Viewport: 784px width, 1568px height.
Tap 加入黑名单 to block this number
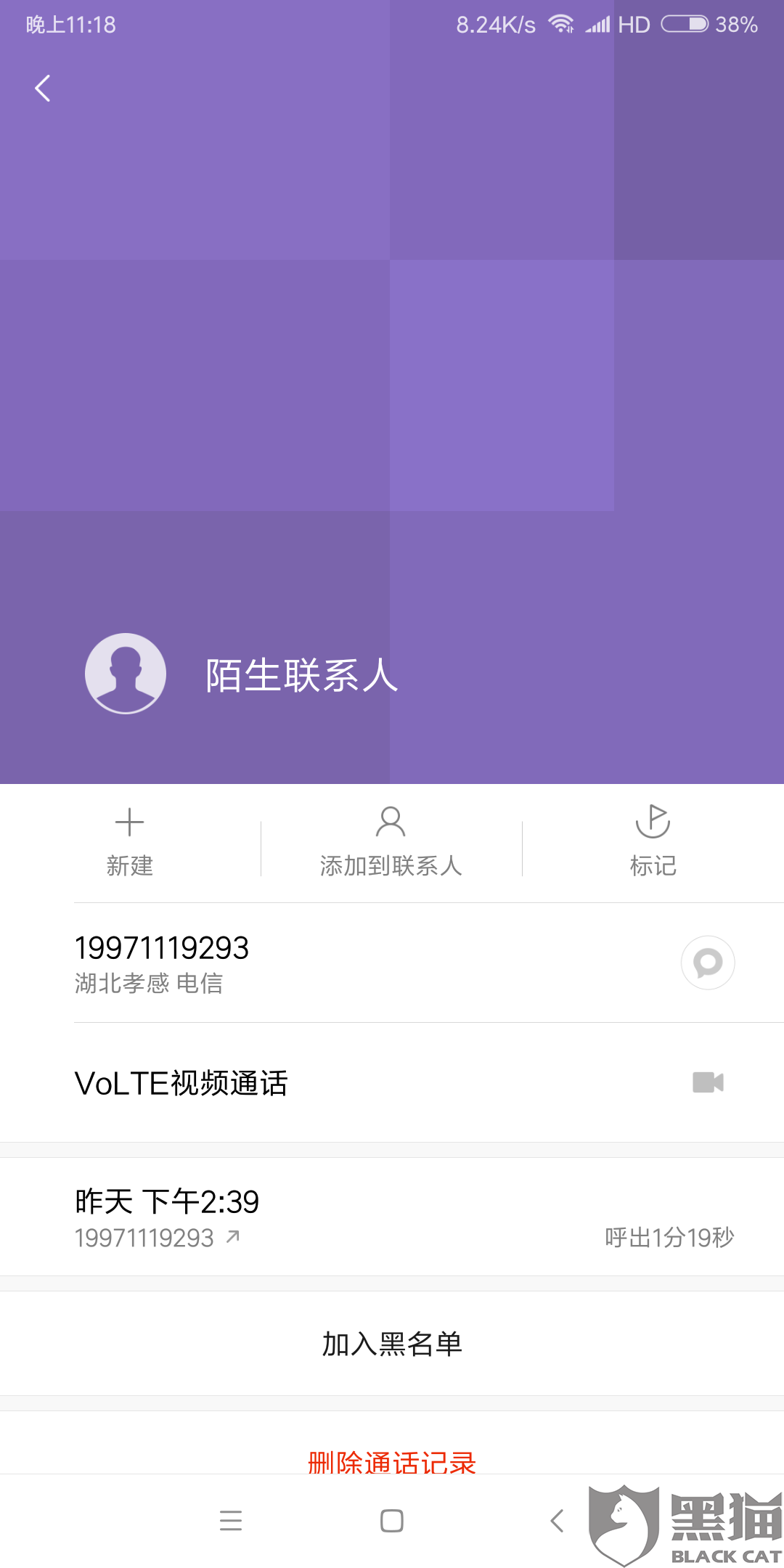click(x=392, y=1344)
